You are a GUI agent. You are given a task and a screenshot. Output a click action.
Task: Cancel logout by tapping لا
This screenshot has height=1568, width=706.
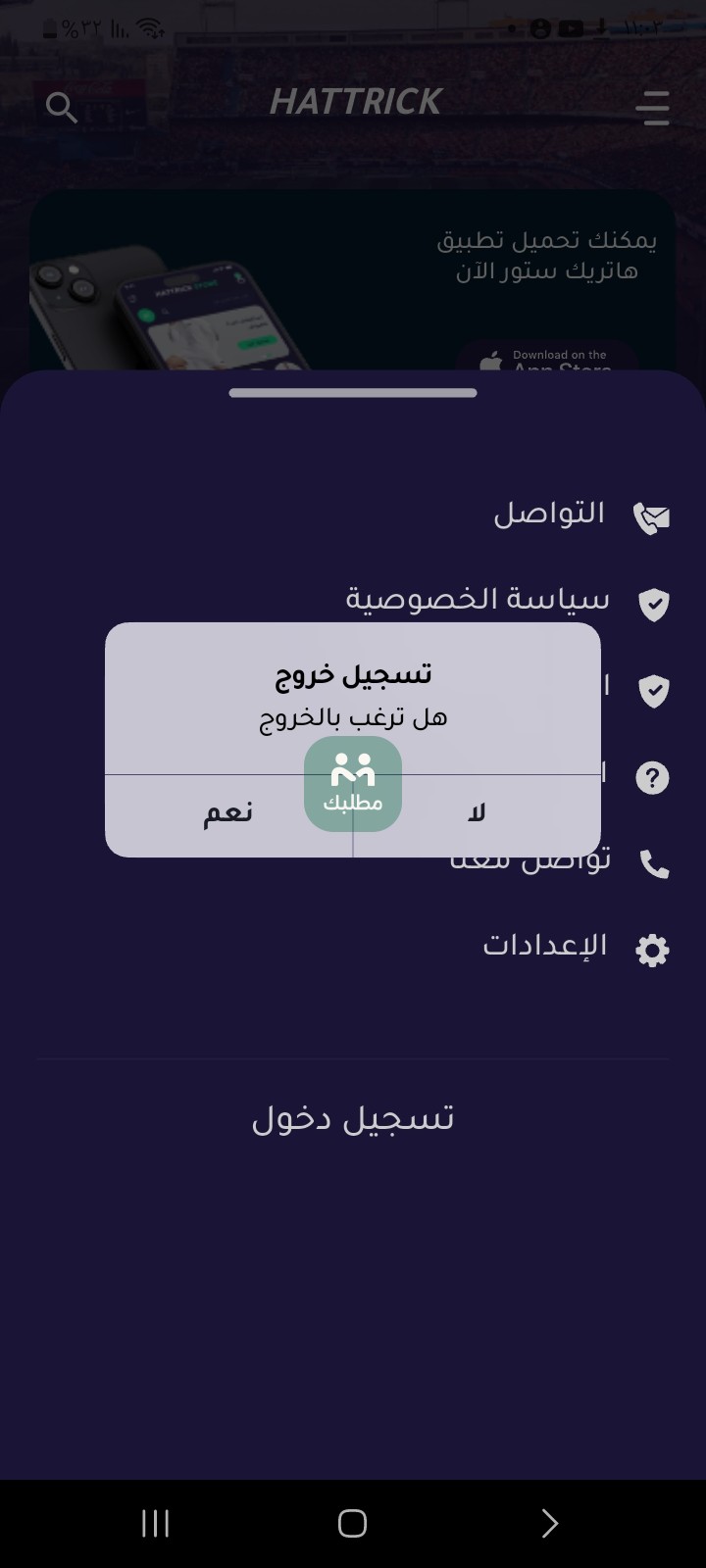pyautogui.click(x=477, y=811)
